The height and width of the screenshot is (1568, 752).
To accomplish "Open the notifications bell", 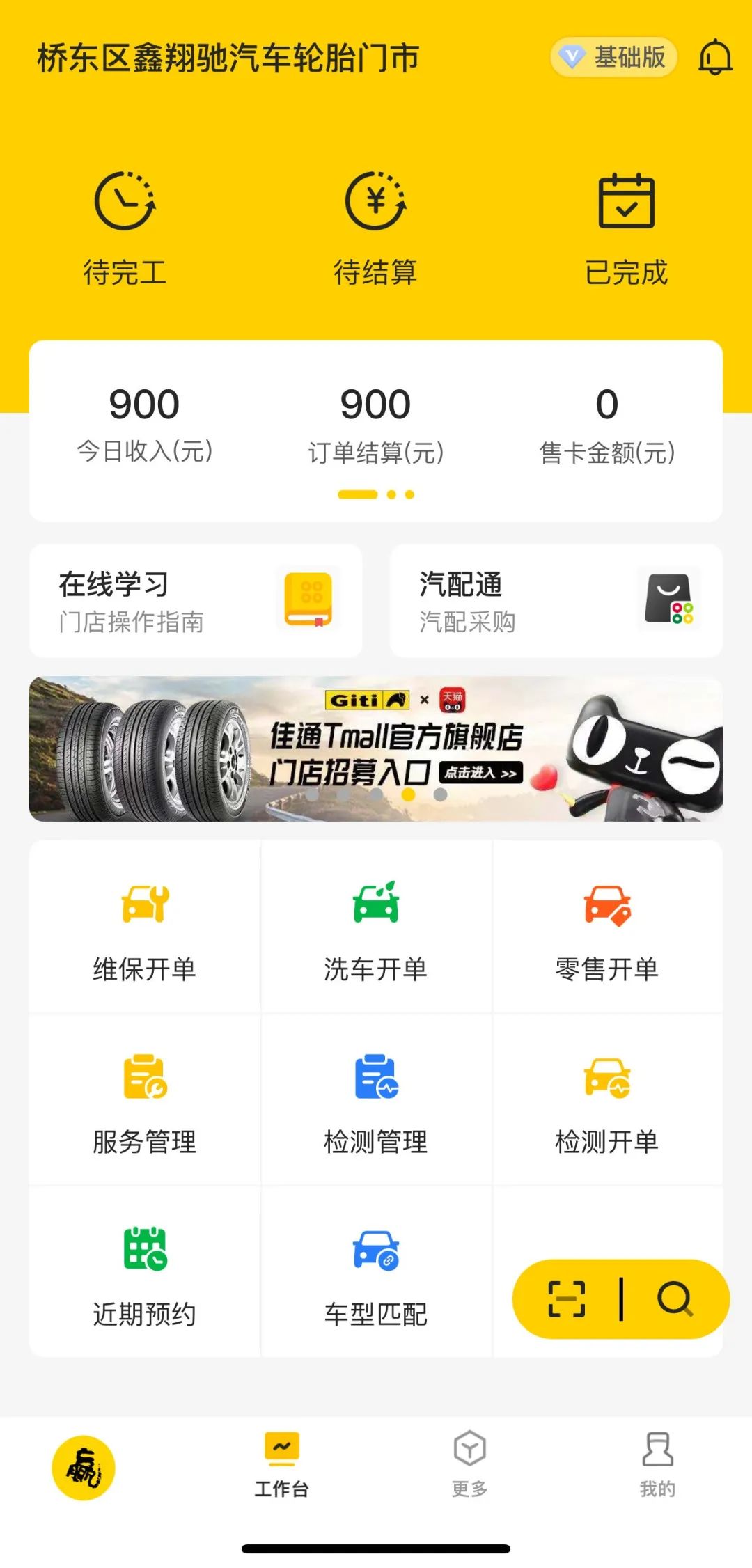I will coord(715,57).
